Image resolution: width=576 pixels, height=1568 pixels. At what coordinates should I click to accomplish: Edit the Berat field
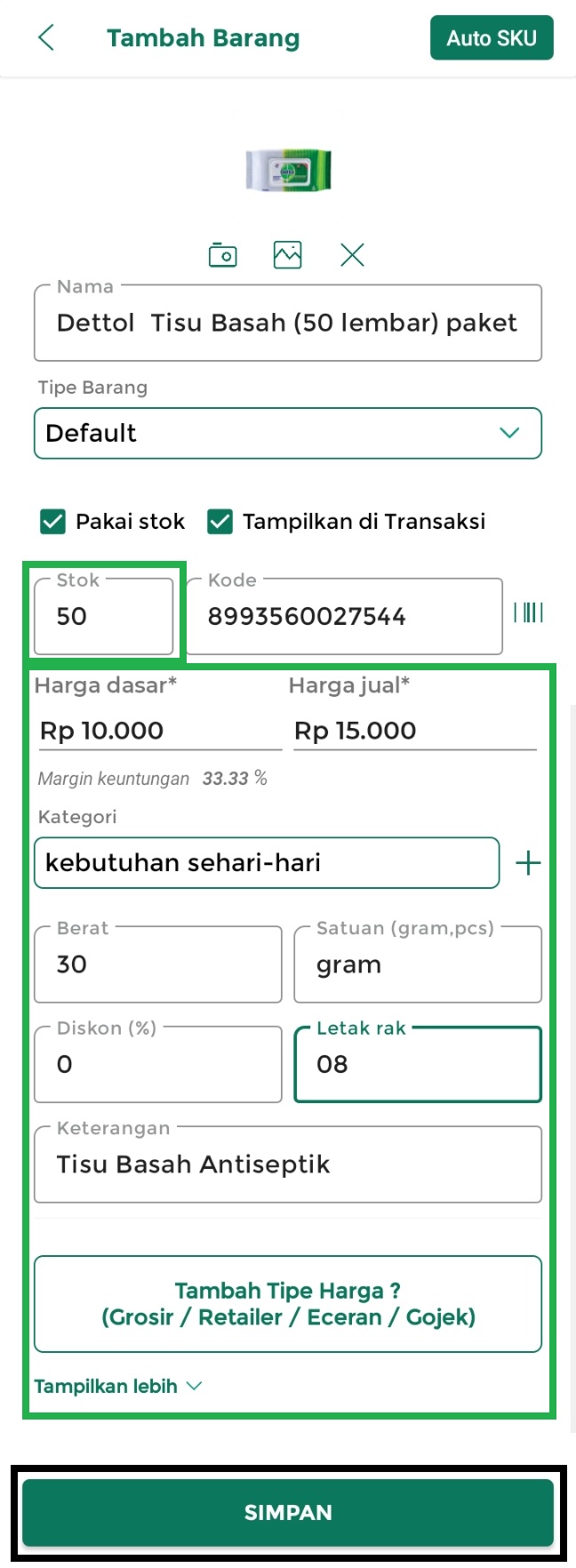pos(157,965)
